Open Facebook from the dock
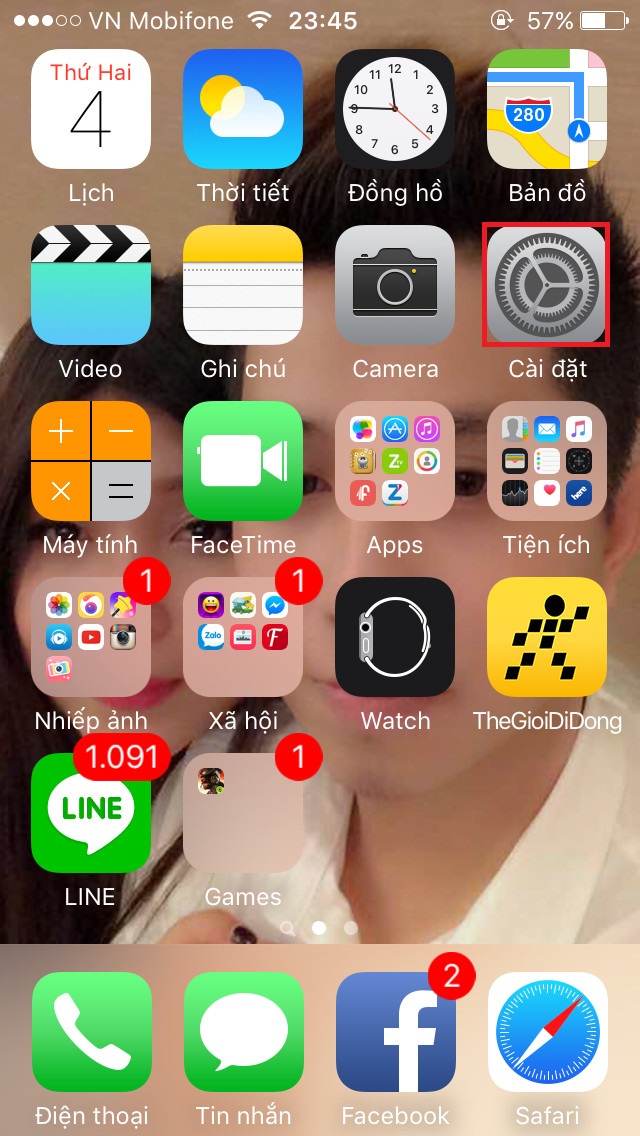Viewport: 640px width, 1136px height. pos(395,1032)
